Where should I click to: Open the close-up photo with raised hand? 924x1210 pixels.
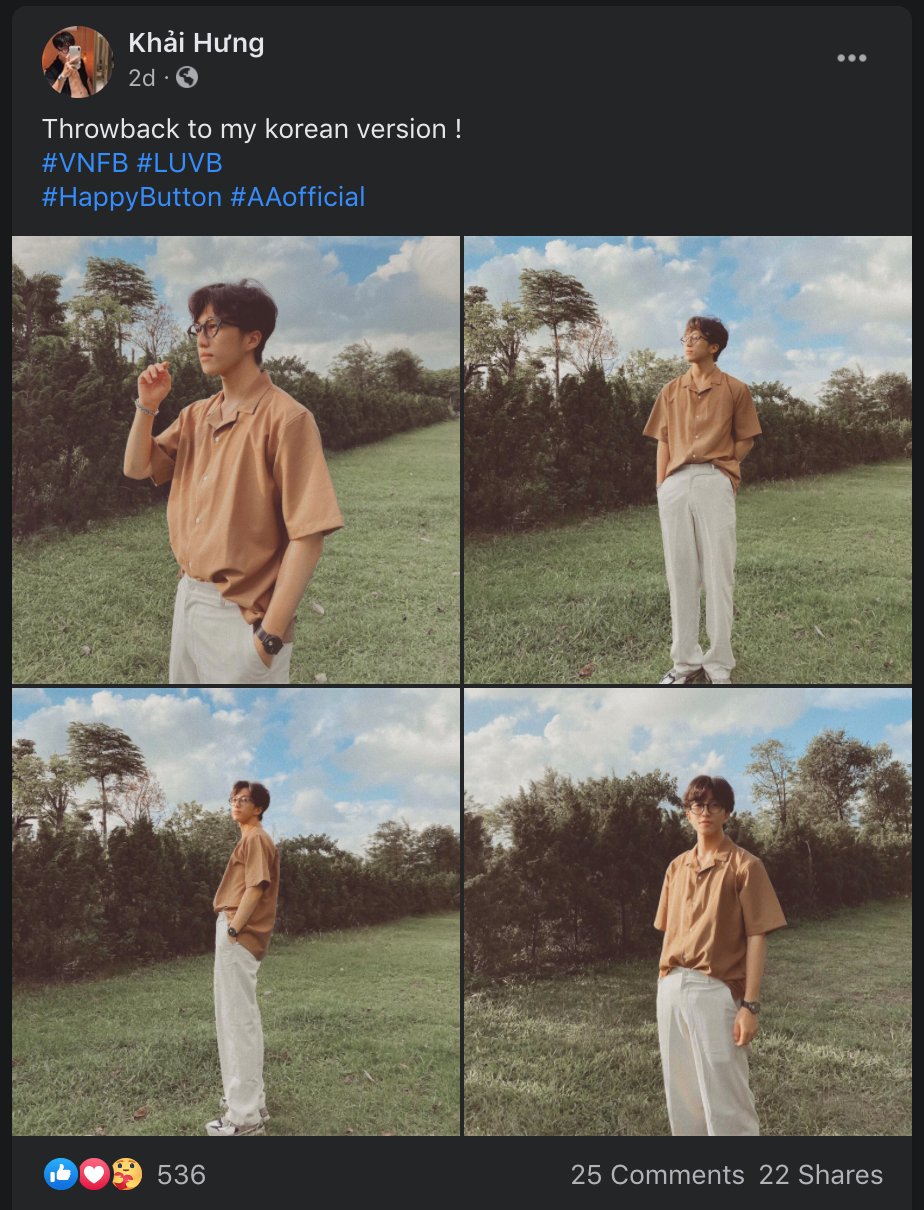coord(236,460)
